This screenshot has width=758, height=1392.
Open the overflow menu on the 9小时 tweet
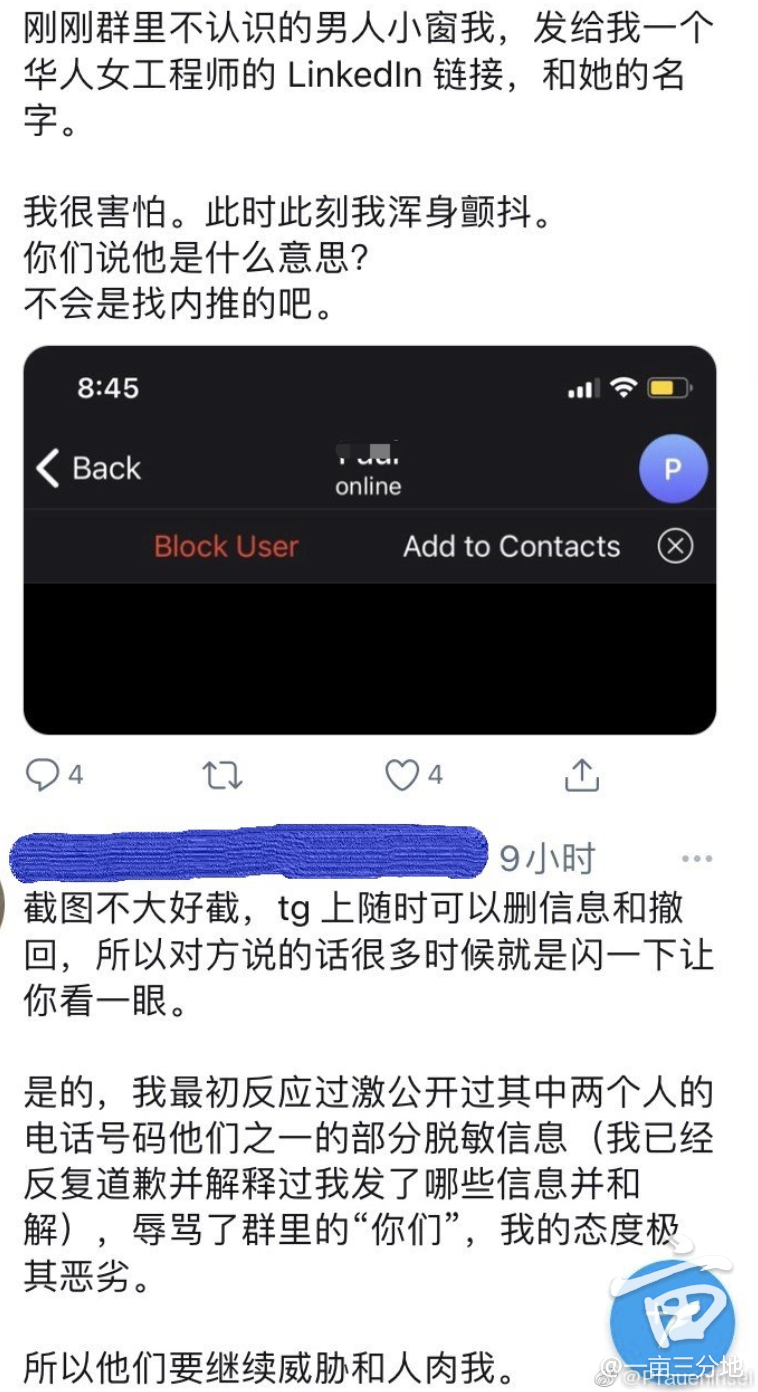697,859
